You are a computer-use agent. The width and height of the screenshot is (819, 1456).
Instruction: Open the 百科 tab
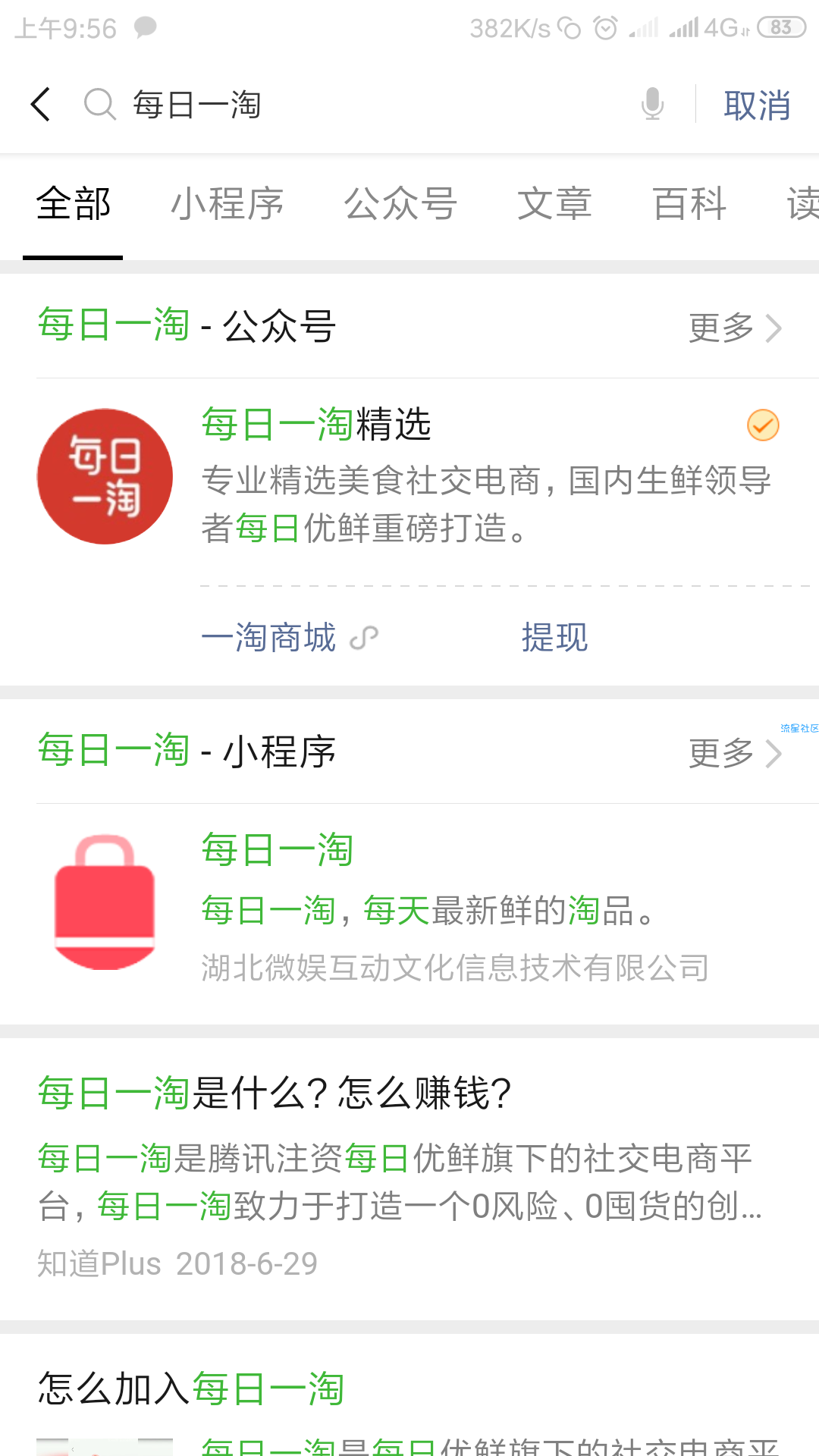point(690,204)
